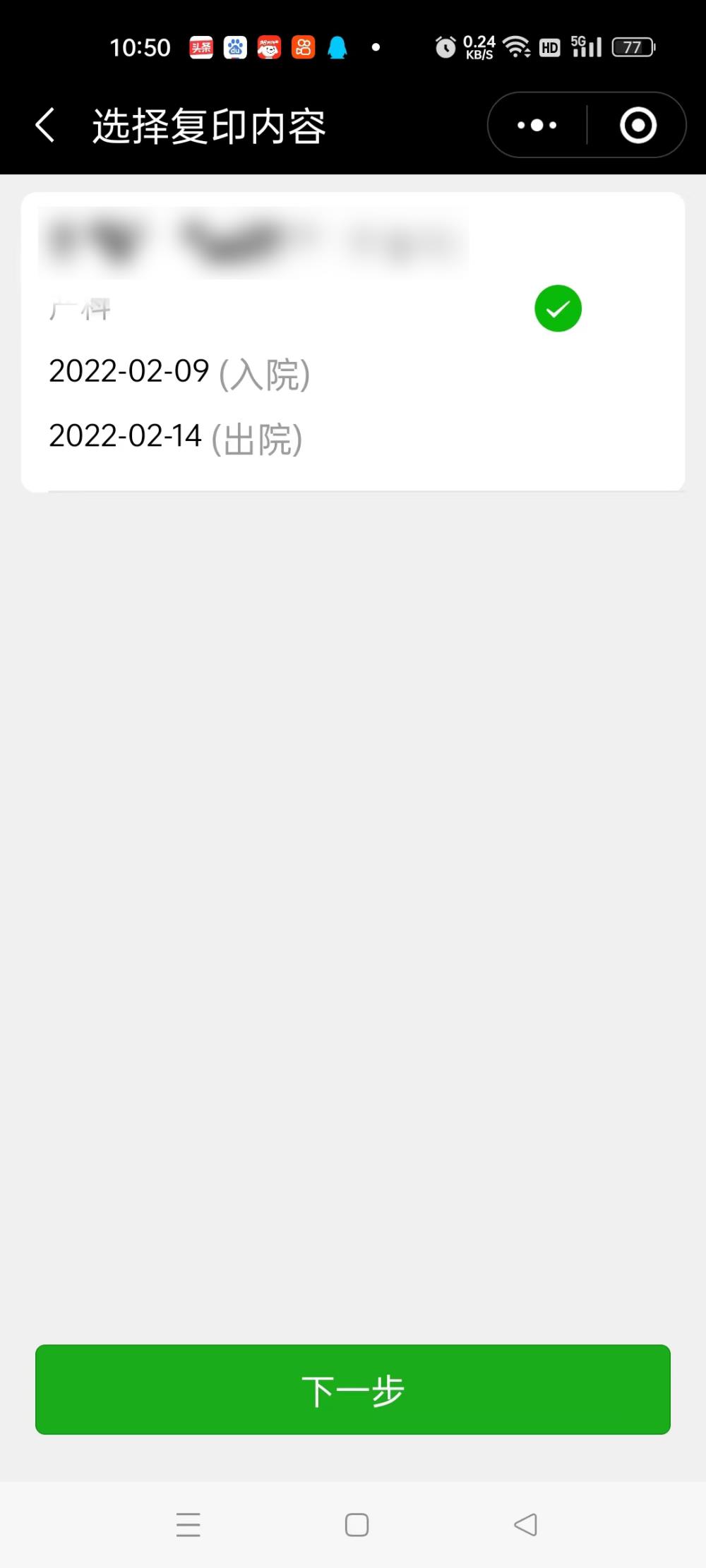Go to the home screen
Screen dimensions: 706x1568
coord(357,1524)
